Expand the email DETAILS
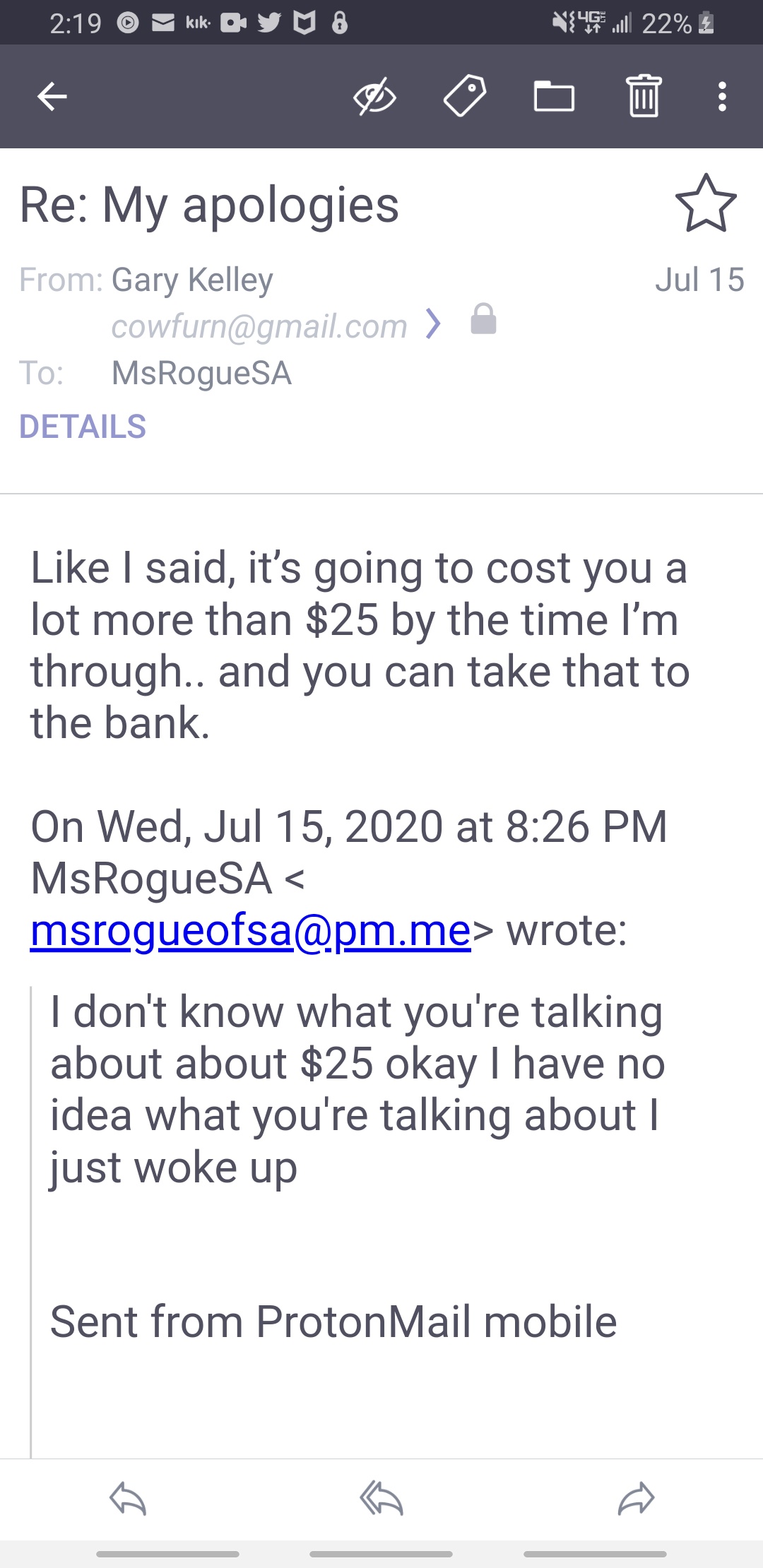 tap(83, 427)
